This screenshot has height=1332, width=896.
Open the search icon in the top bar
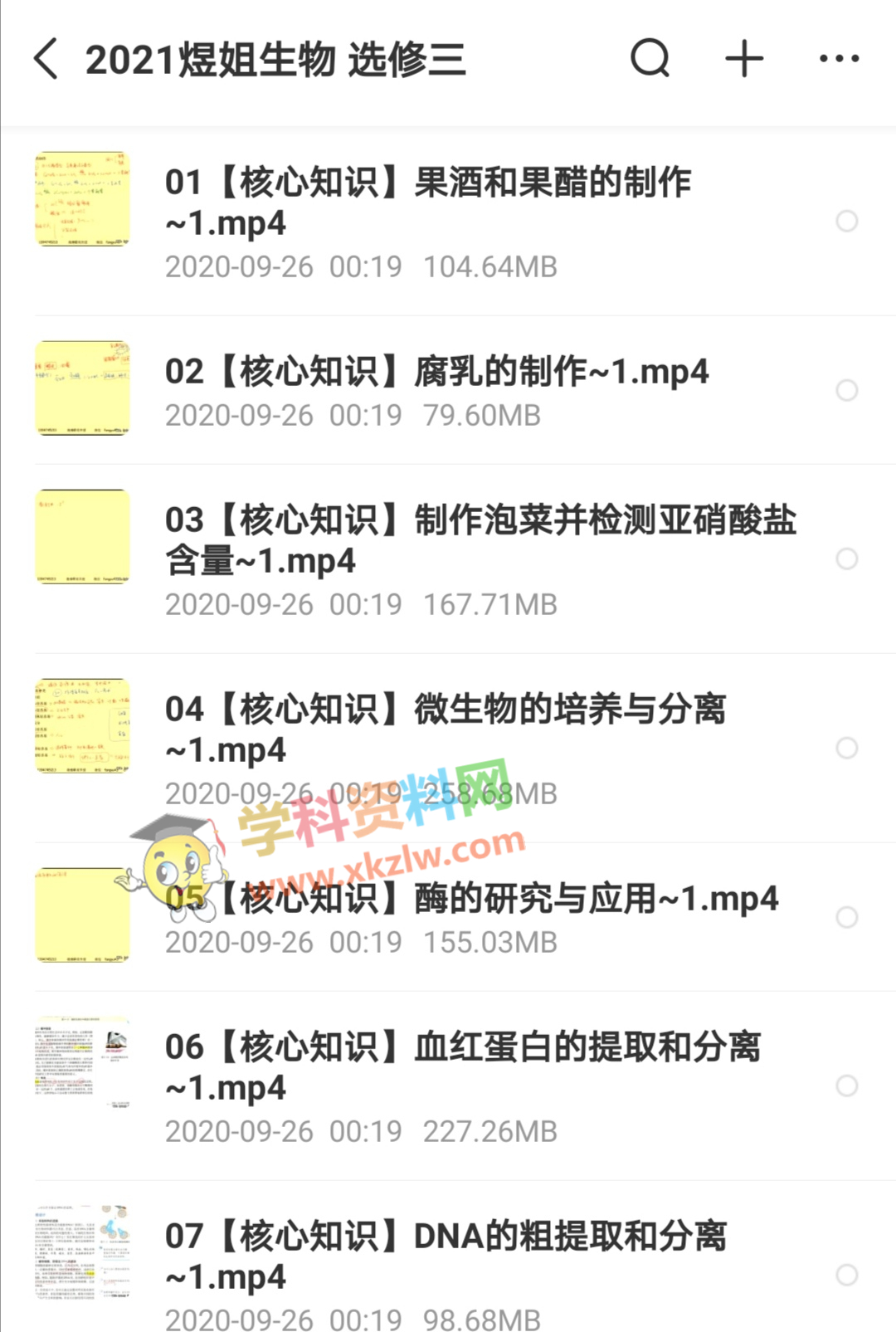[650, 59]
